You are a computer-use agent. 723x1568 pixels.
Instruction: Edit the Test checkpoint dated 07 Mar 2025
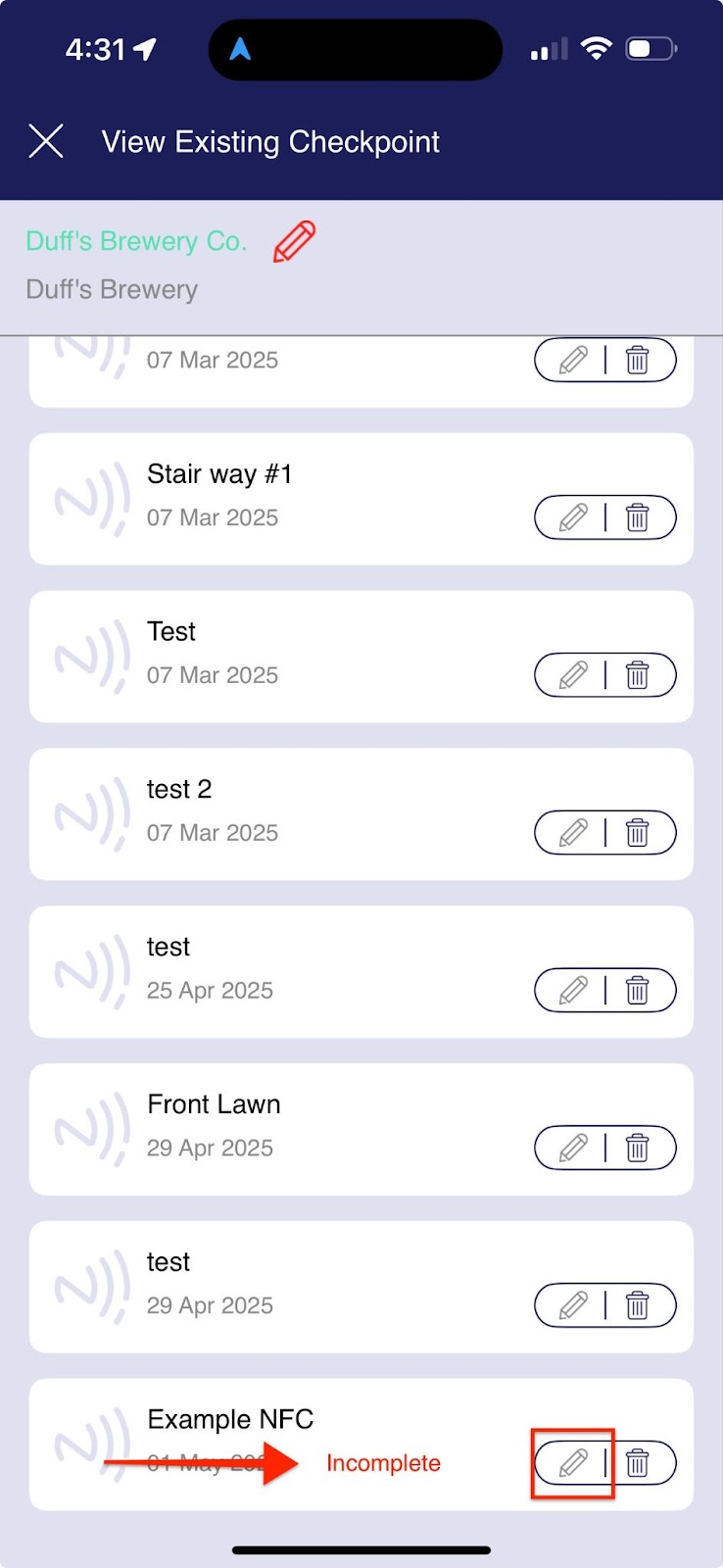(573, 675)
